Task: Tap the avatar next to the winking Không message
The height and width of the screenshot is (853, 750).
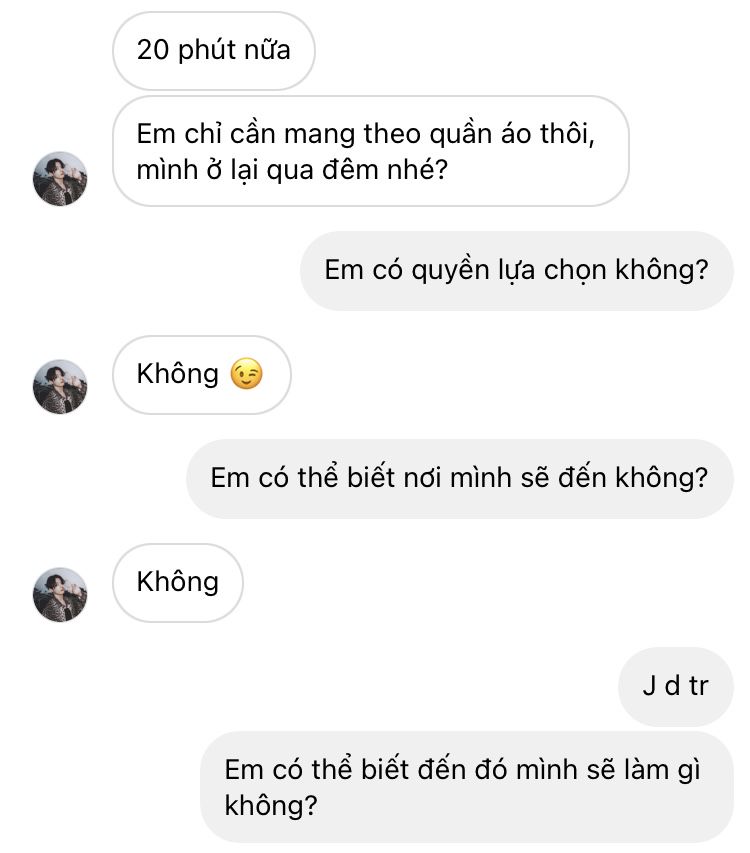Action: click(60, 387)
